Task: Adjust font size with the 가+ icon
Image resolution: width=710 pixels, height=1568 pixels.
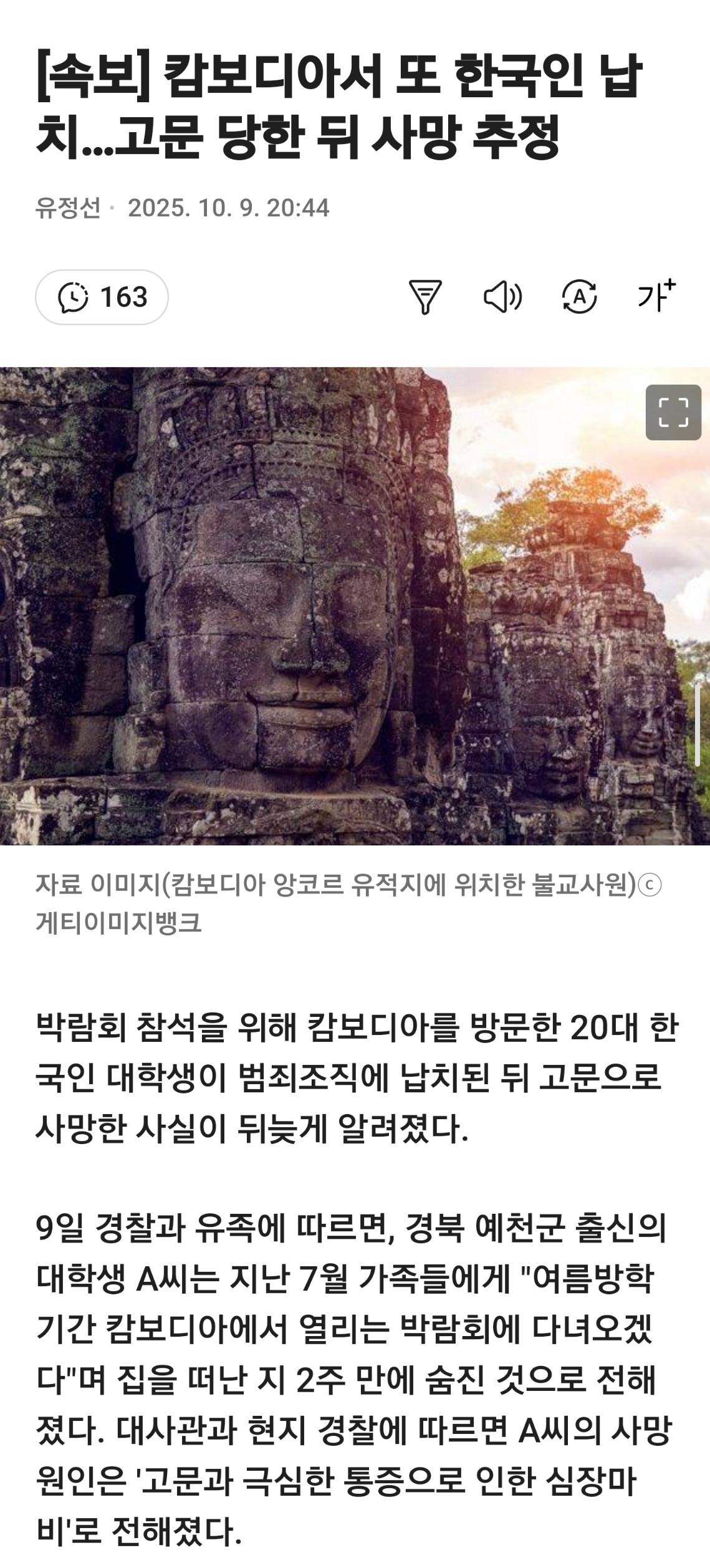Action: [656, 296]
